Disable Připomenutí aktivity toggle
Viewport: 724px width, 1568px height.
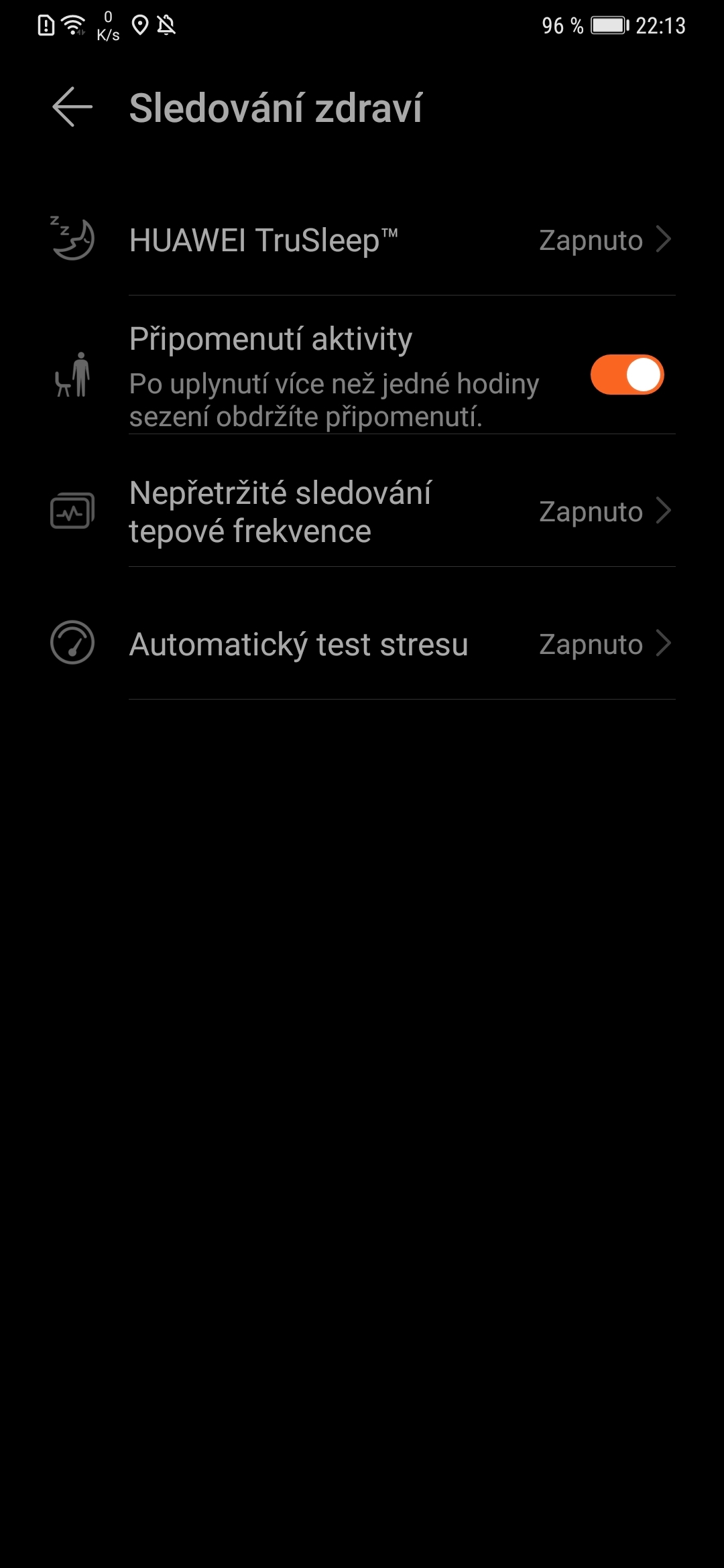627,375
